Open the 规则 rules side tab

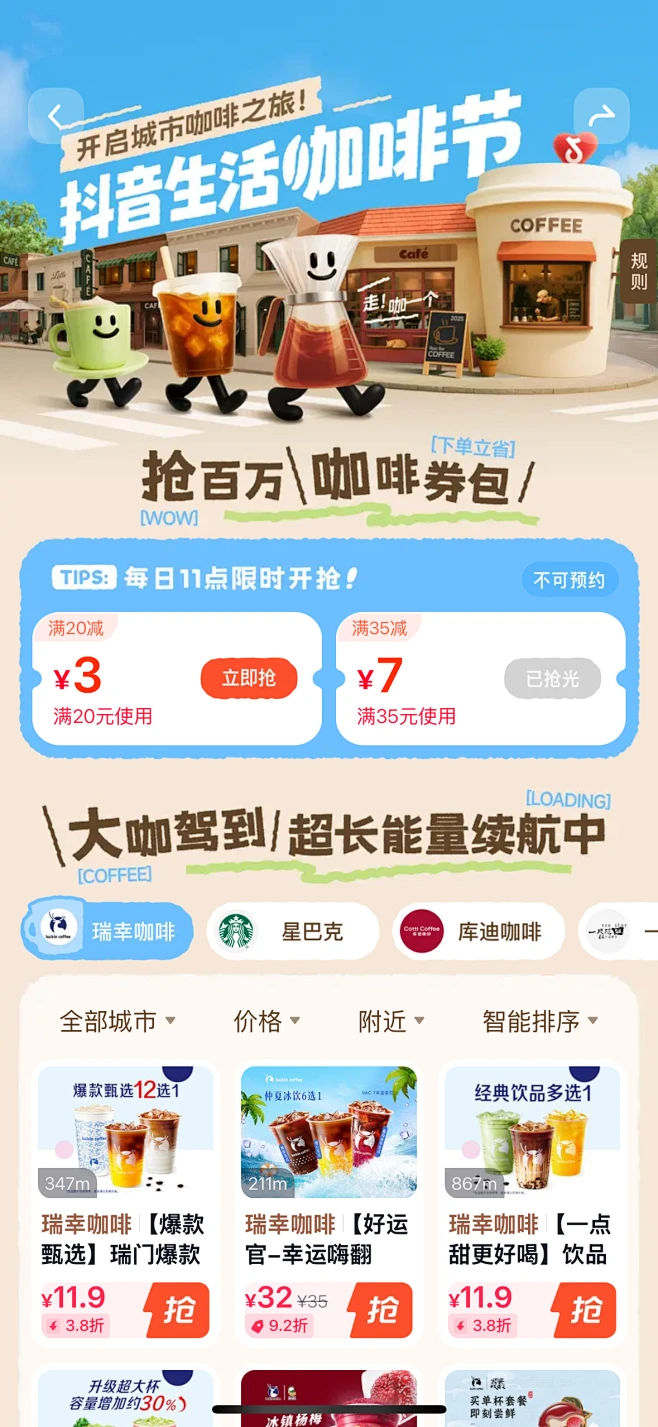pos(639,271)
